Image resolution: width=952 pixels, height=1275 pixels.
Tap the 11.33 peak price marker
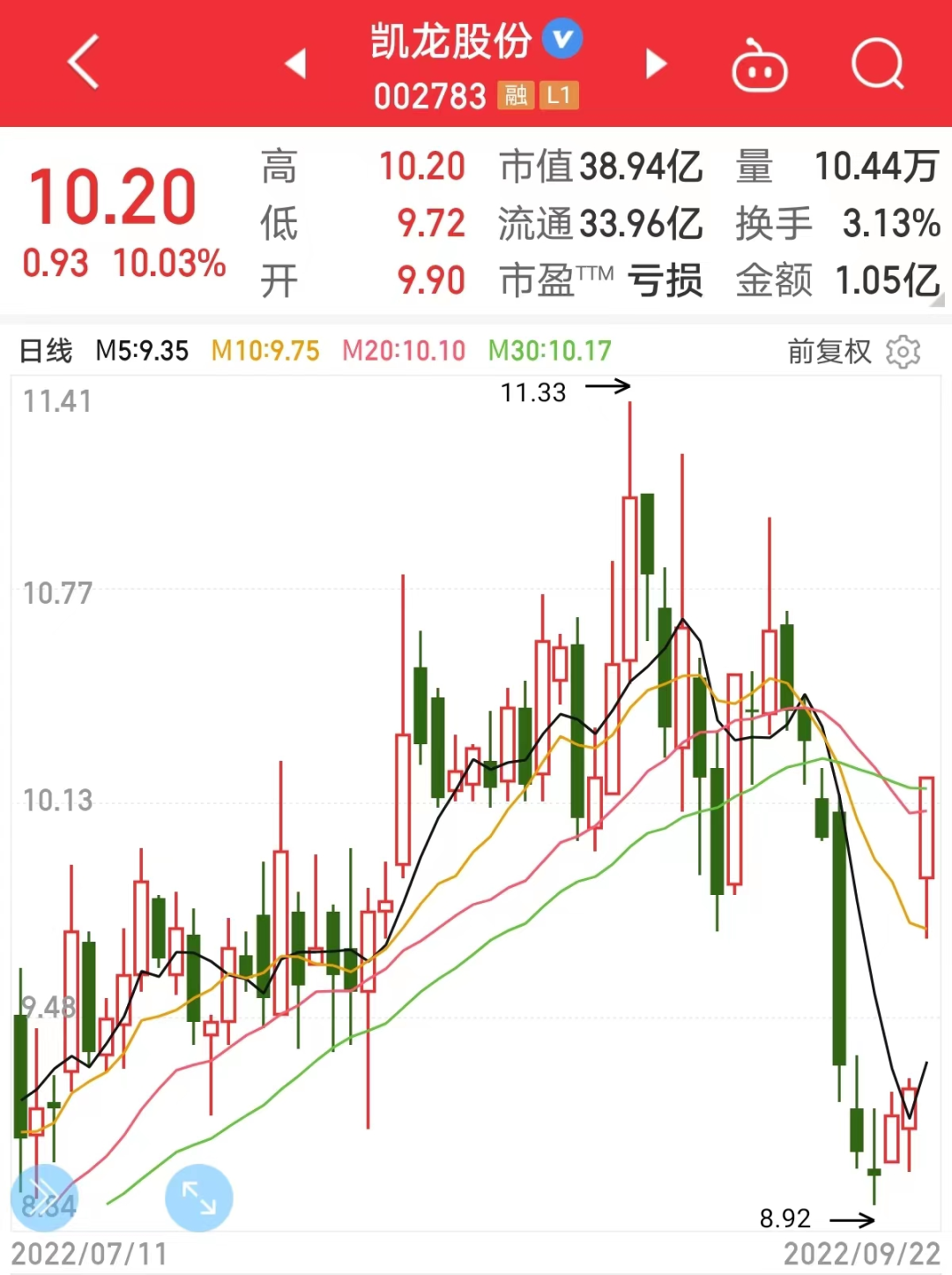[533, 392]
